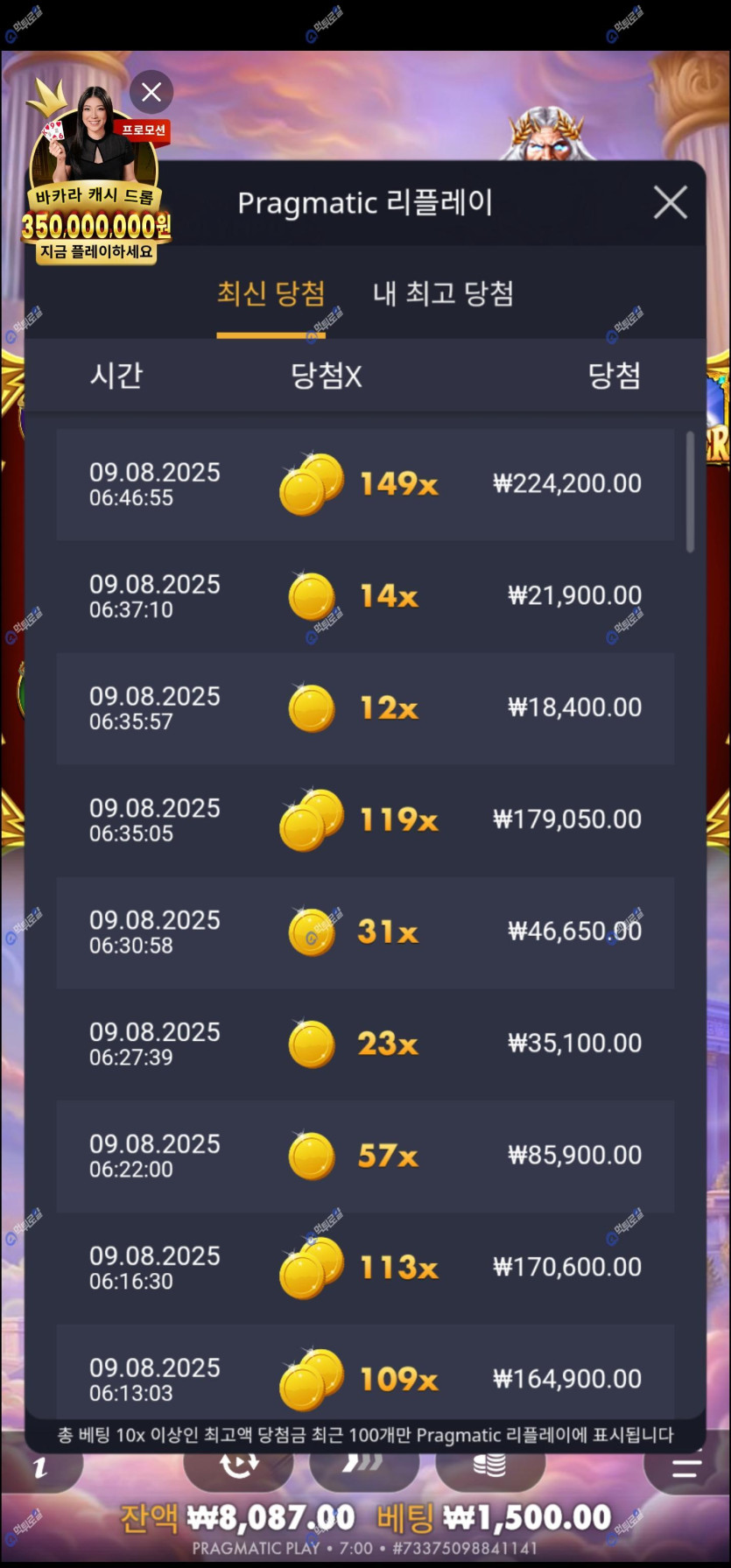731x1568 pixels.
Task: Close the Pragmatic 리플레이 dialog
Action: pos(670,203)
